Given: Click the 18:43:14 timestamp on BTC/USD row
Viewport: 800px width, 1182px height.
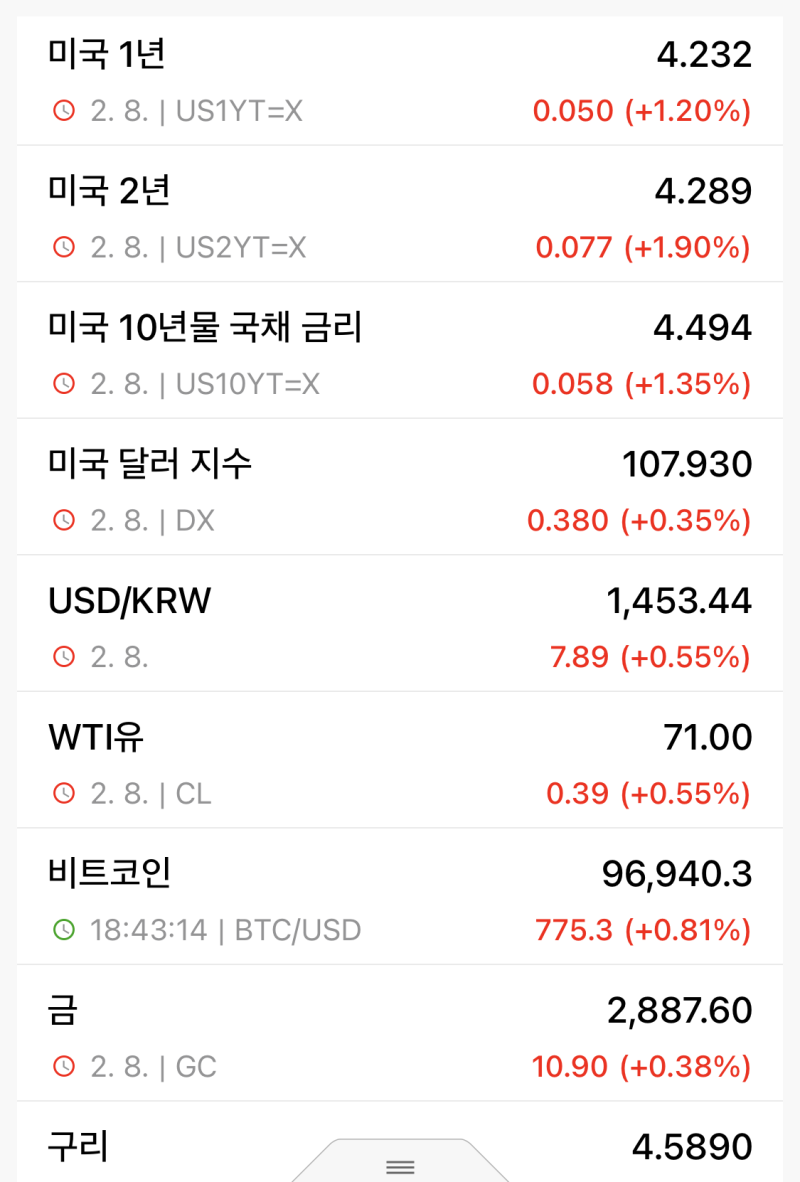Looking at the screenshot, I should pyautogui.click(x=148, y=930).
